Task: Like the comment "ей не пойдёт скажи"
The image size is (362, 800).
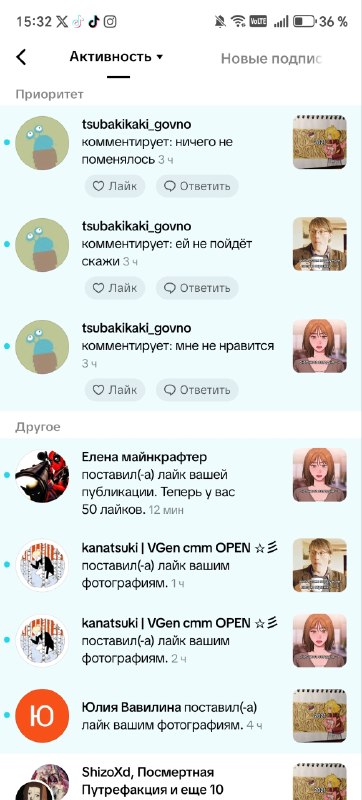Action: click(x=115, y=288)
